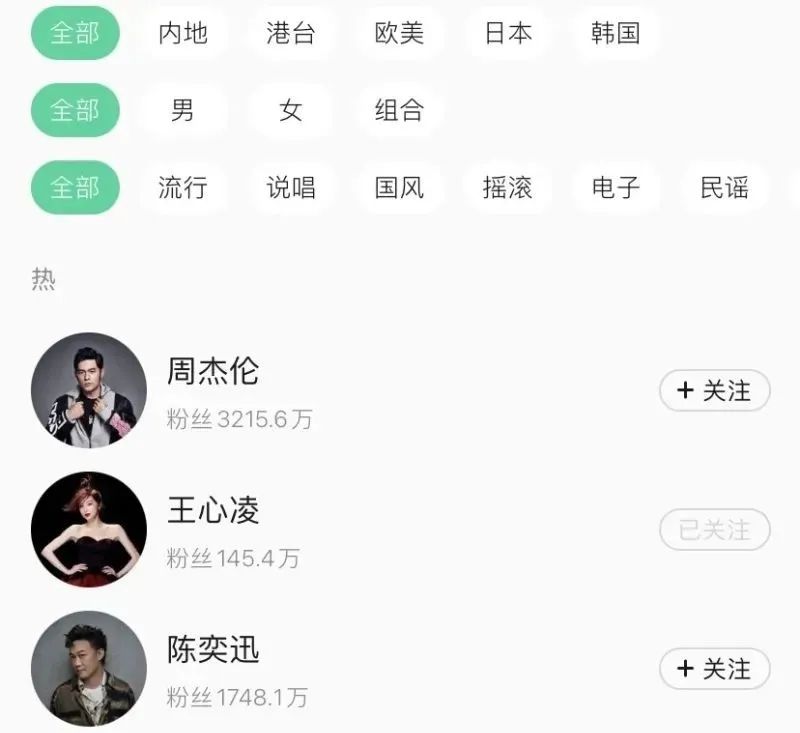This screenshot has width=800, height=733.
Task: Select the 韩国 region chip
Action: coord(615,33)
